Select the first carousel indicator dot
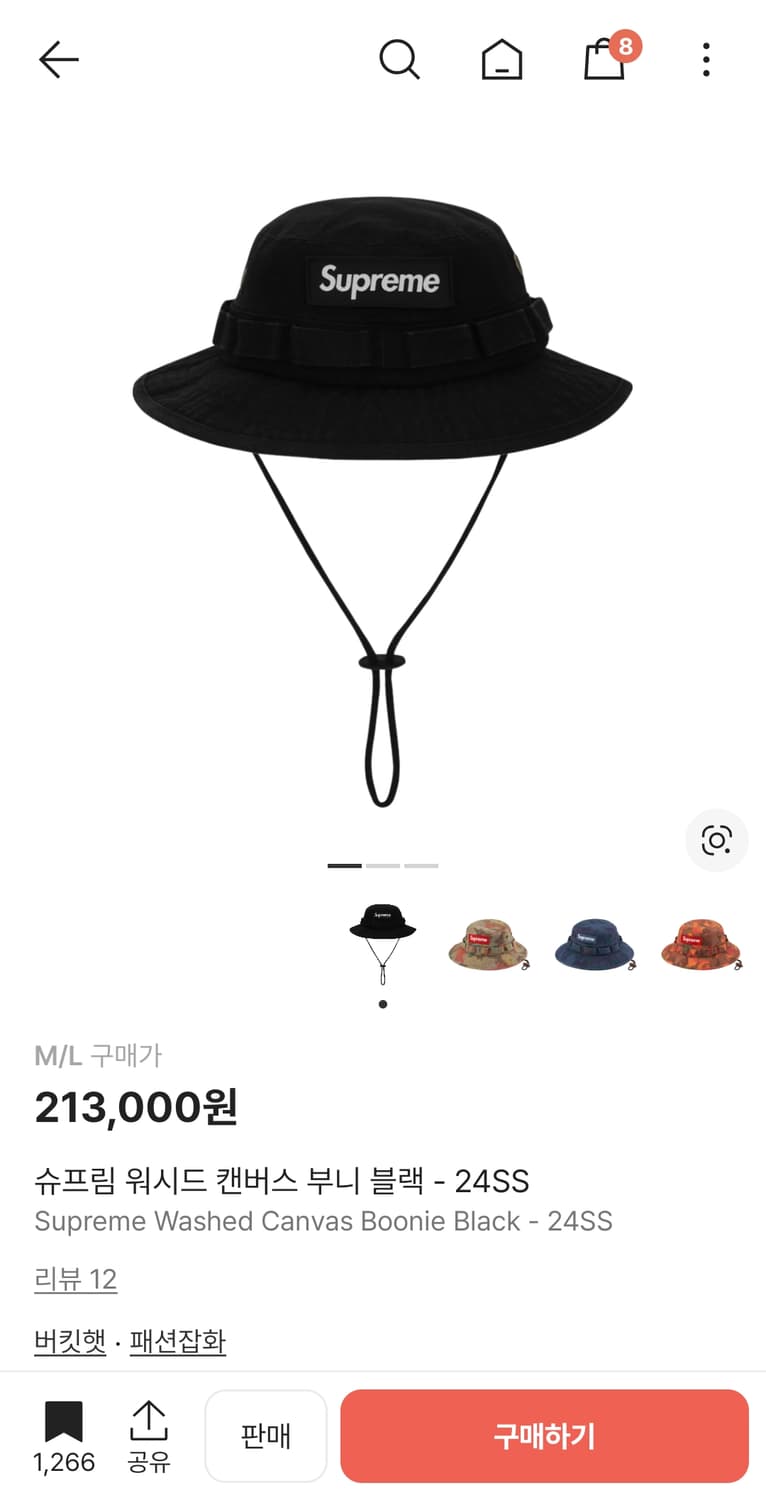This screenshot has height=1500, width=766. pos(344,865)
